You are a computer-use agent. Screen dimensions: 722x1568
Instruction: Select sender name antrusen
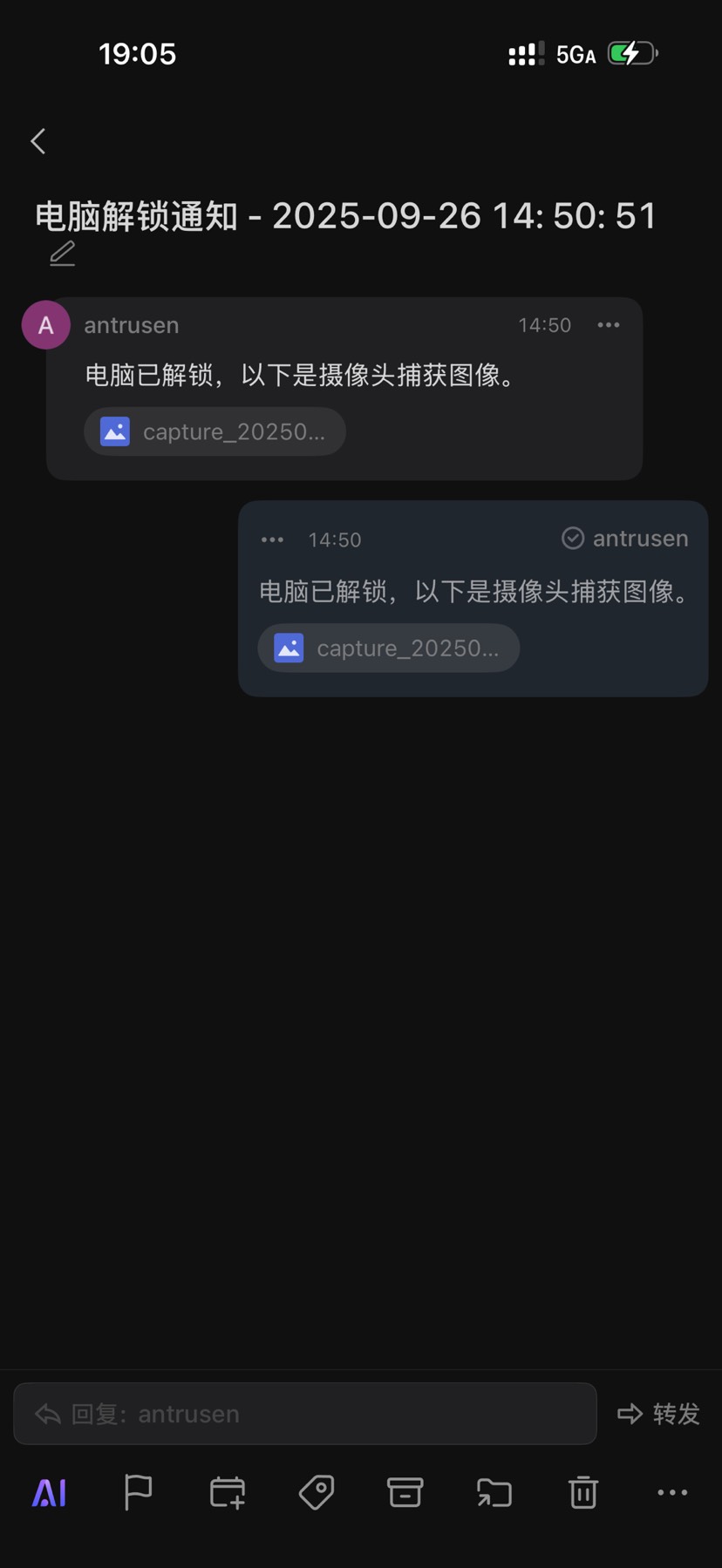click(131, 324)
